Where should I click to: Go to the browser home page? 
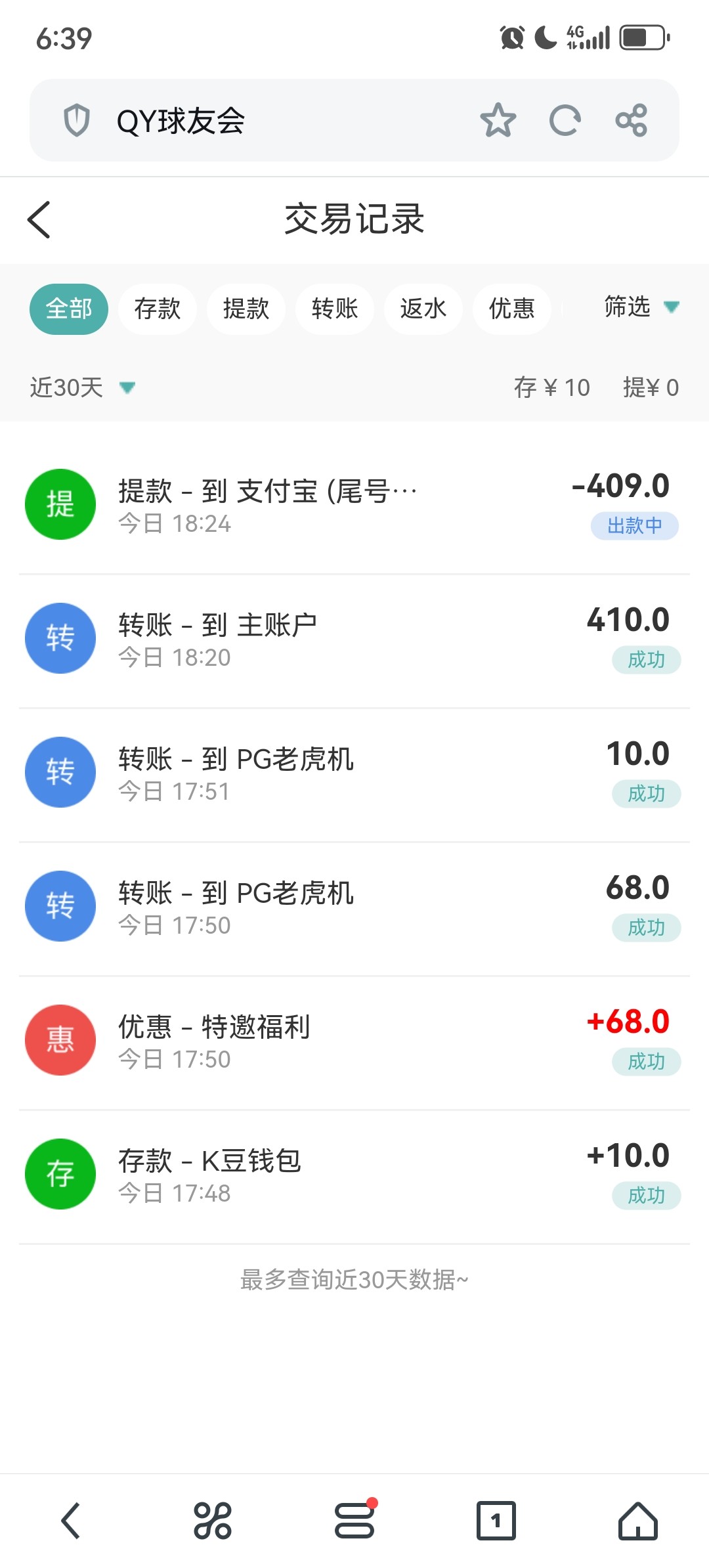click(x=637, y=1521)
